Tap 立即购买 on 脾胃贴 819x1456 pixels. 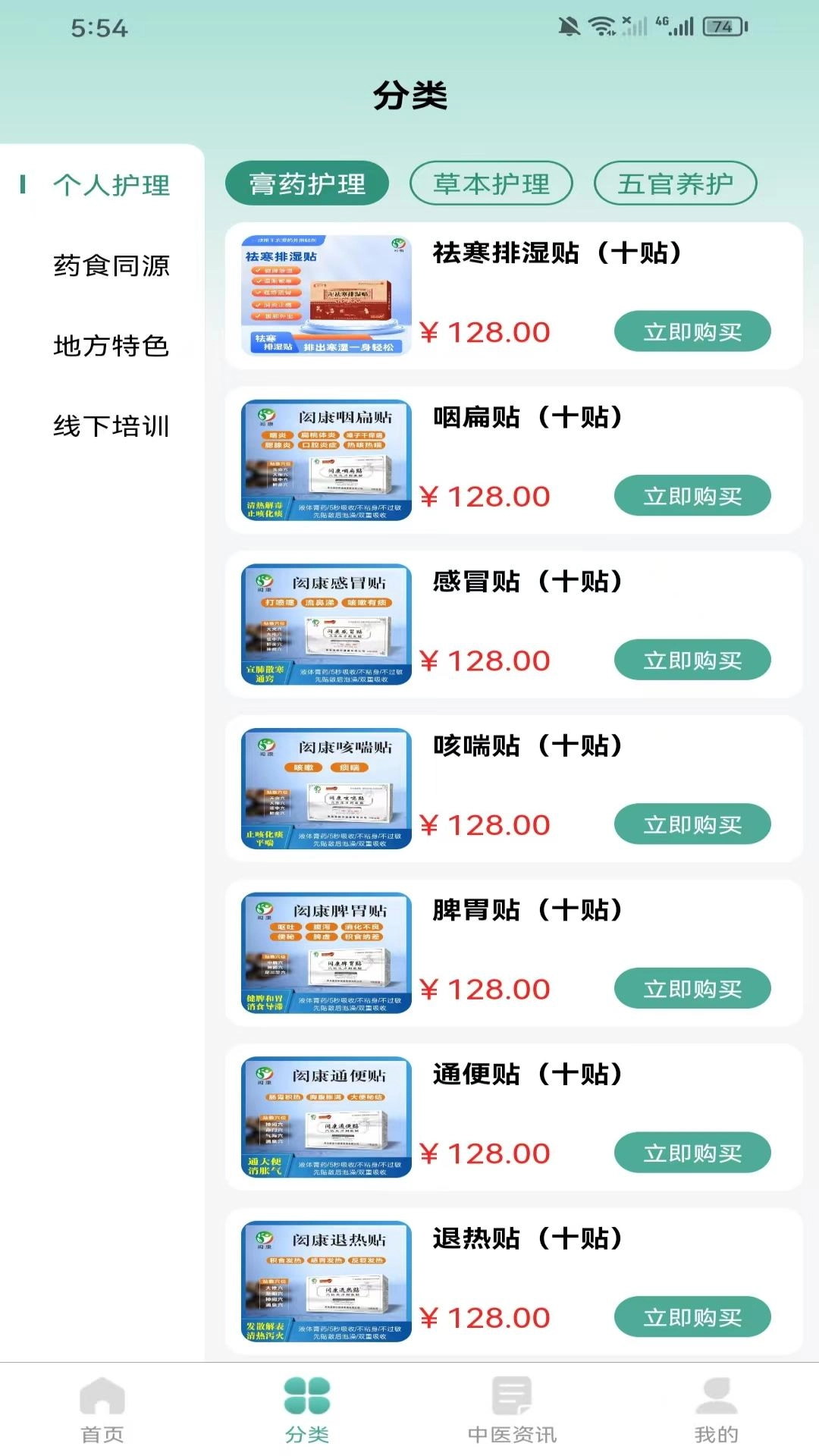pyautogui.click(x=692, y=989)
